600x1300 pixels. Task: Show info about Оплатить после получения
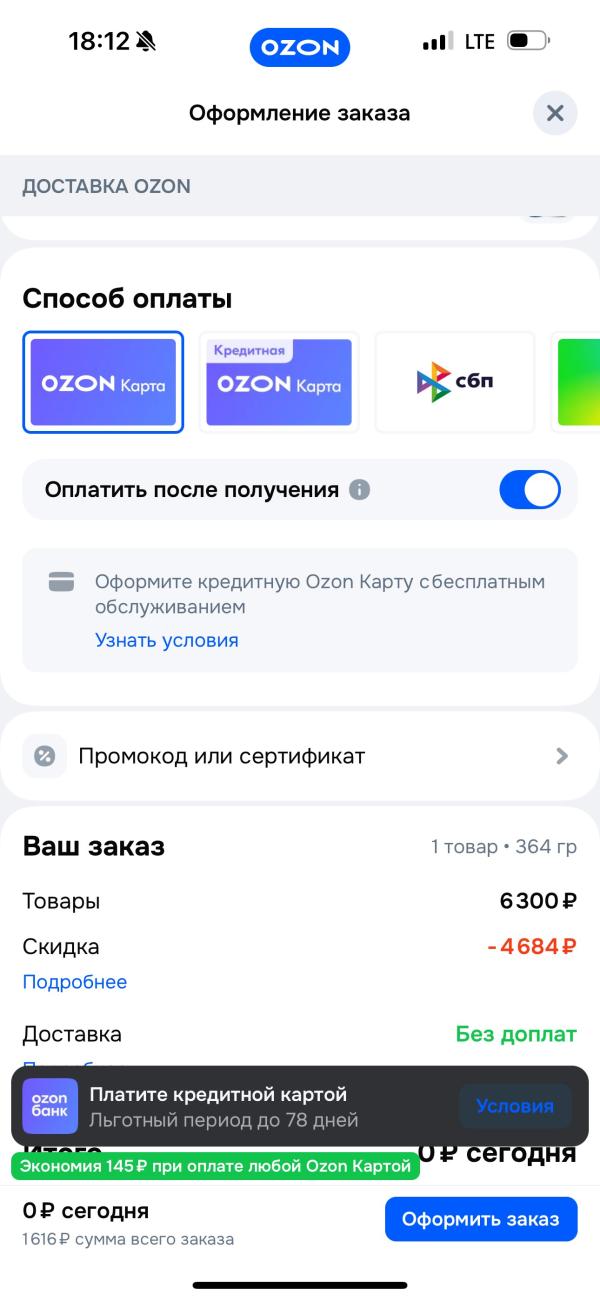(x=360, y=490)
